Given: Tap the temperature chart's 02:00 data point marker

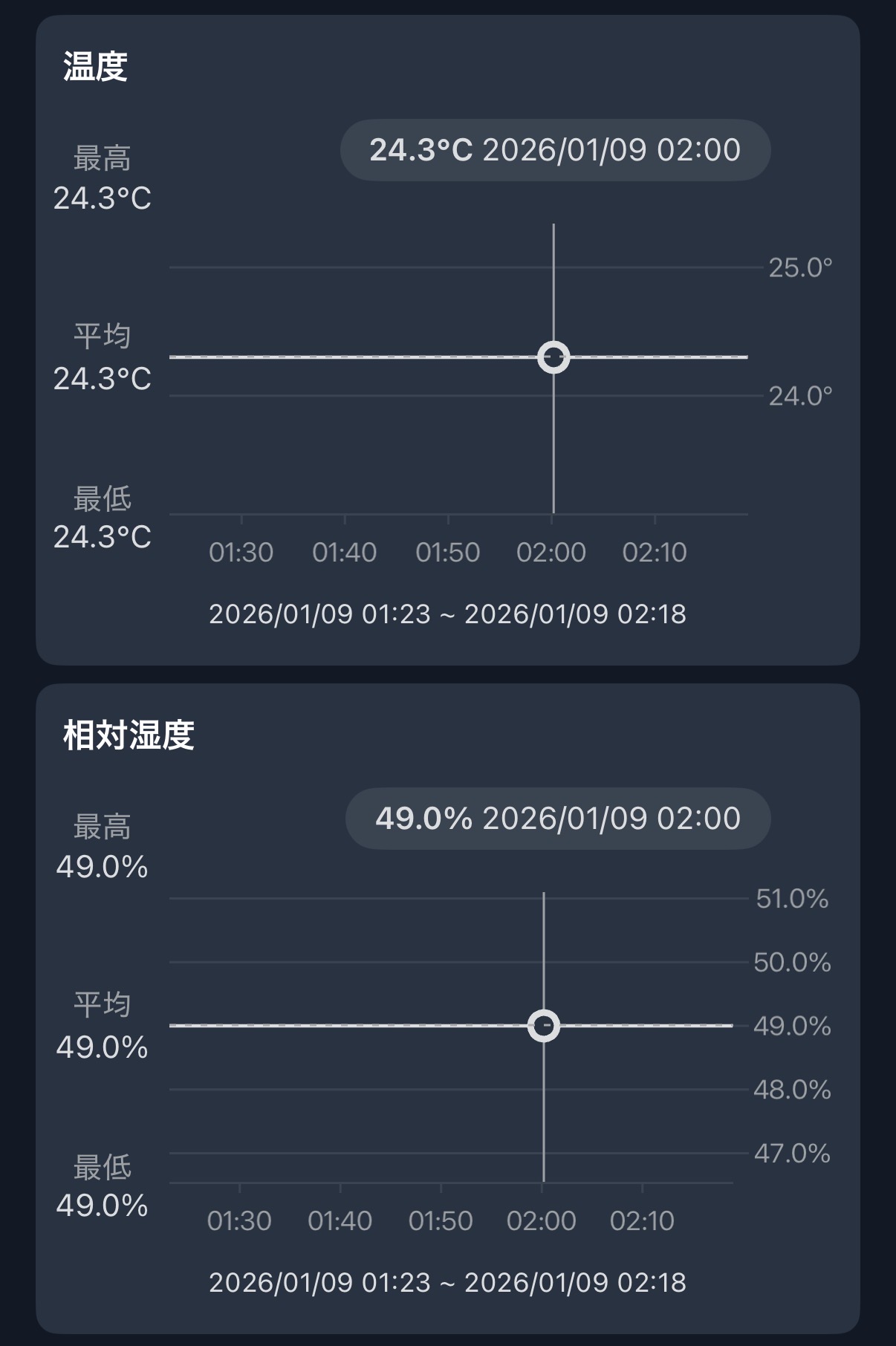Looking at the screenshot, I should [x=553, y=357].
